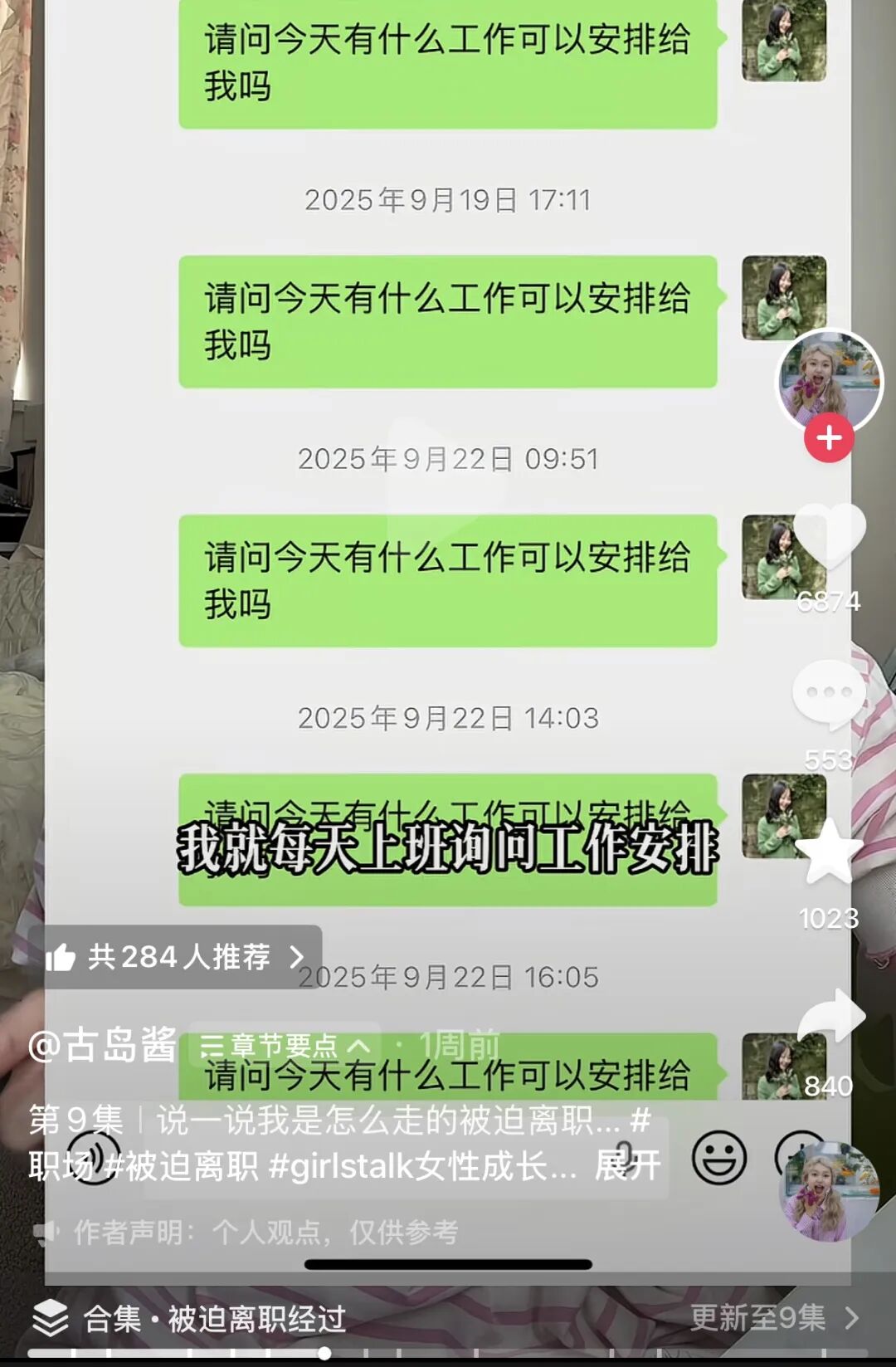Follow the creator with the plus button
Screen dimensions: 896x1367
pos(829,437)
